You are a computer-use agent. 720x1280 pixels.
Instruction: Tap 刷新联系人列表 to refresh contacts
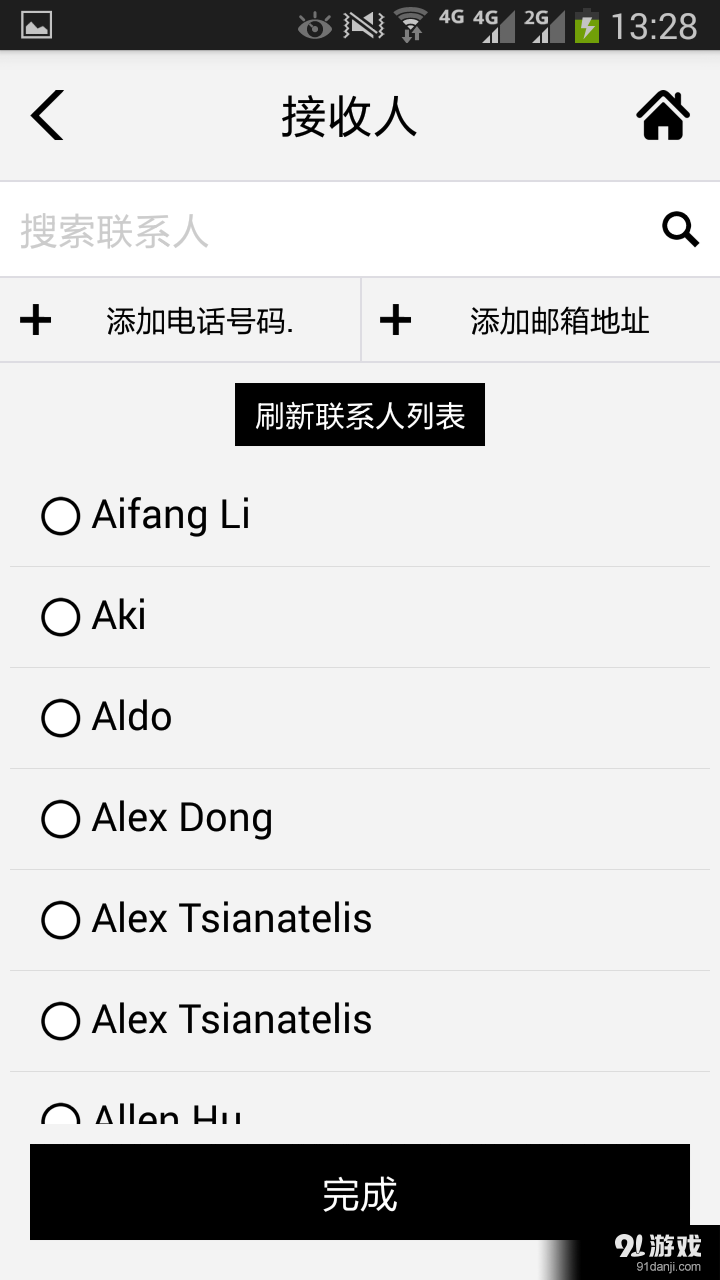tap(359, 413)
